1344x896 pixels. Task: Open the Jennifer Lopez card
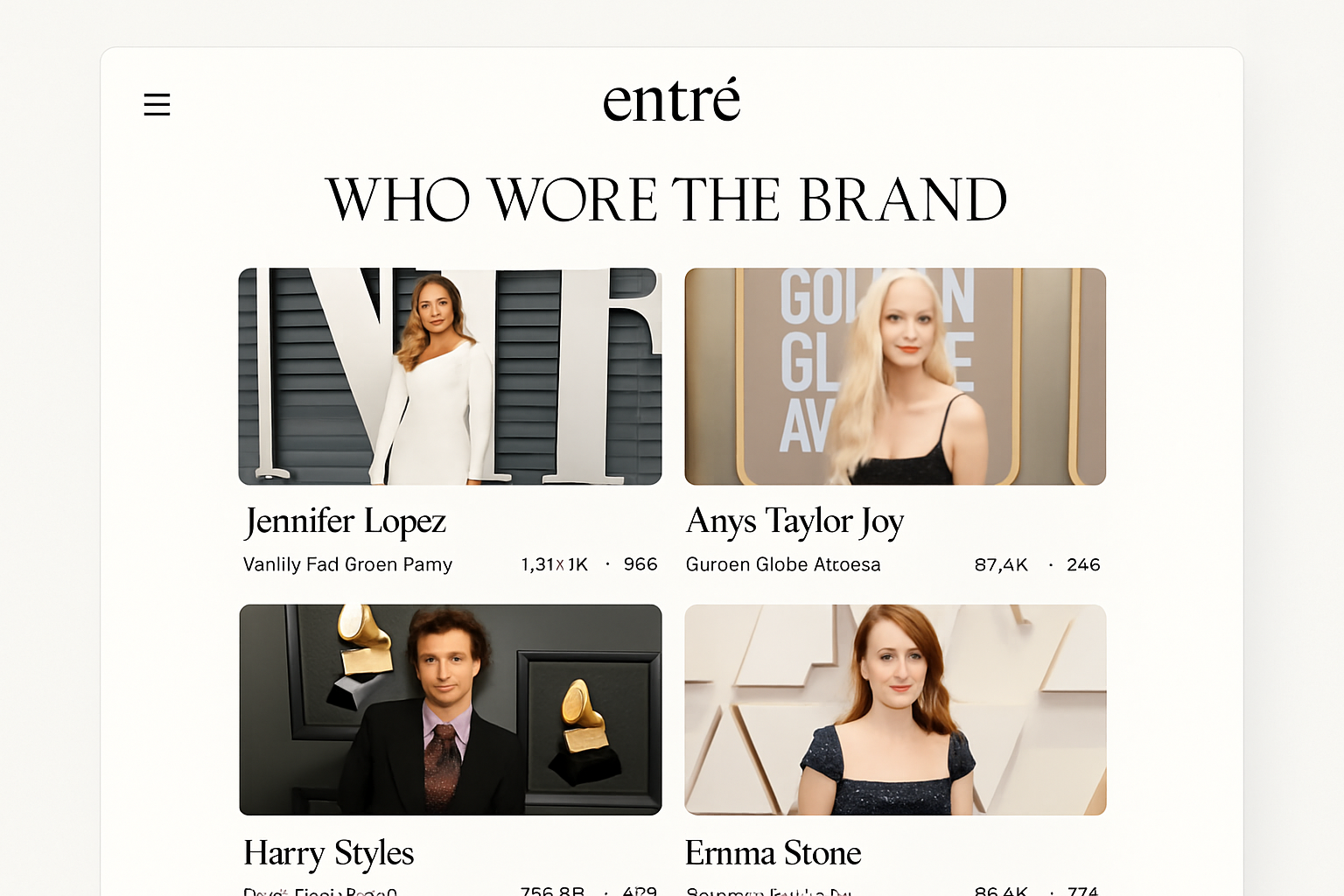coord(450,377)
